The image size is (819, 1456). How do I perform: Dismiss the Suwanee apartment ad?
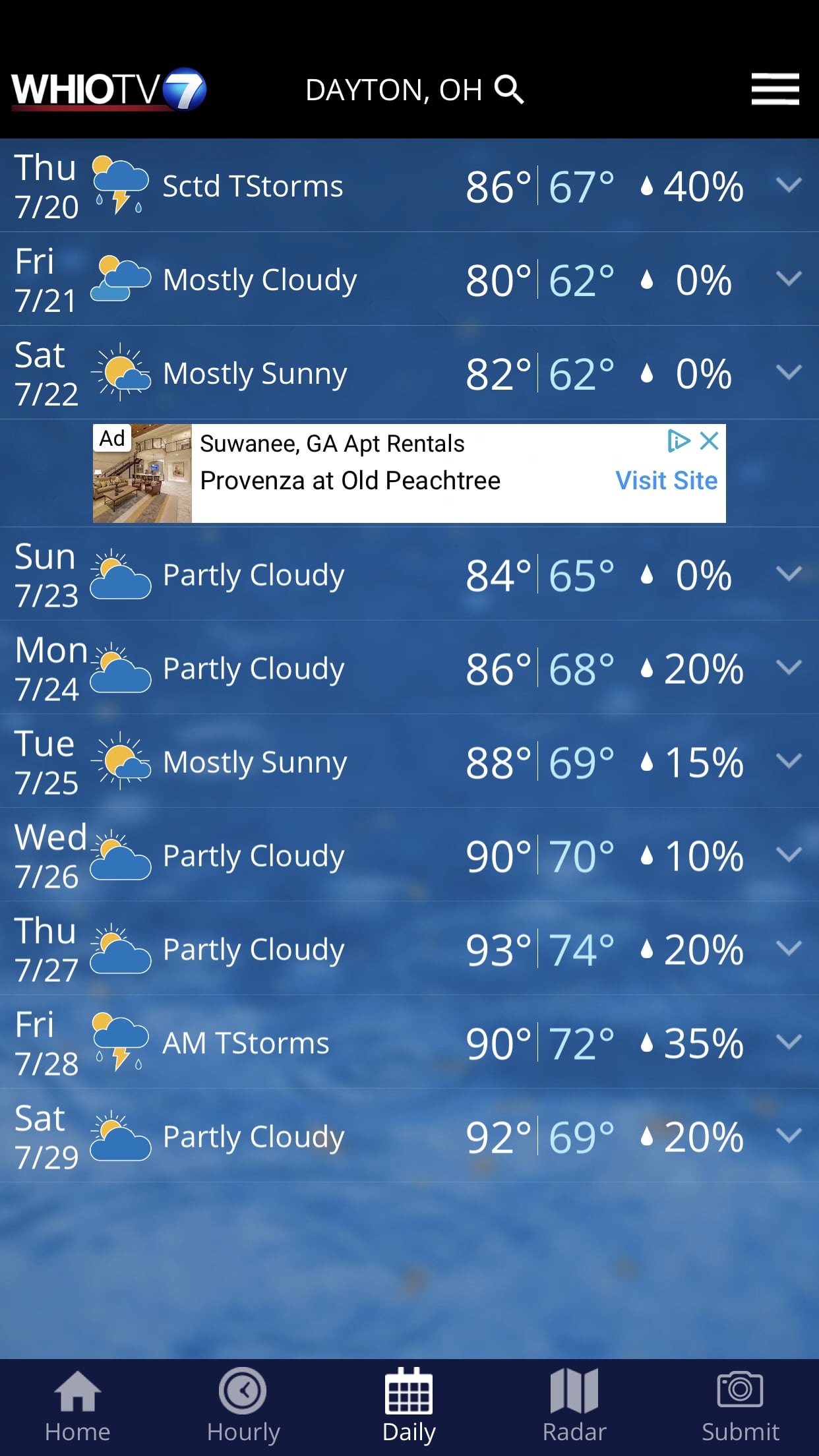(x=710, y=442)
